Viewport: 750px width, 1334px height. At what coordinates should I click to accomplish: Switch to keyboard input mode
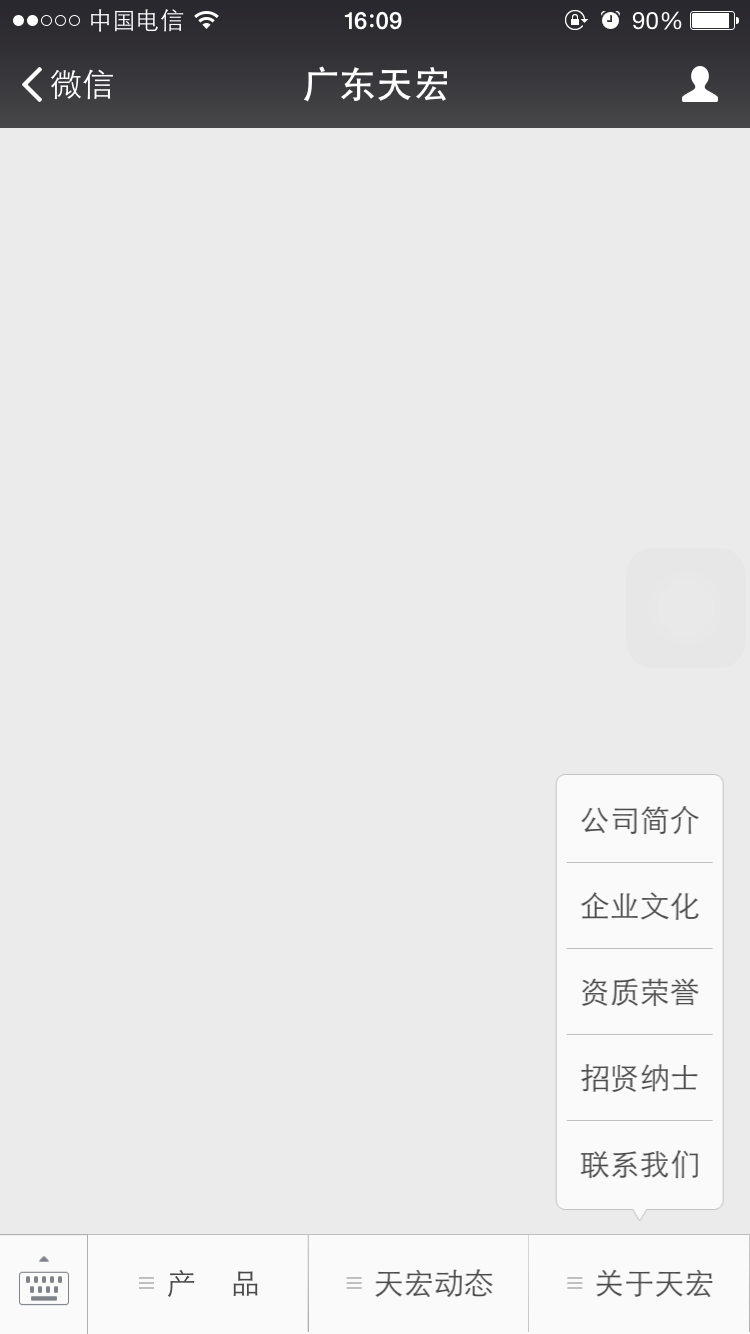tap(44, 1284)
